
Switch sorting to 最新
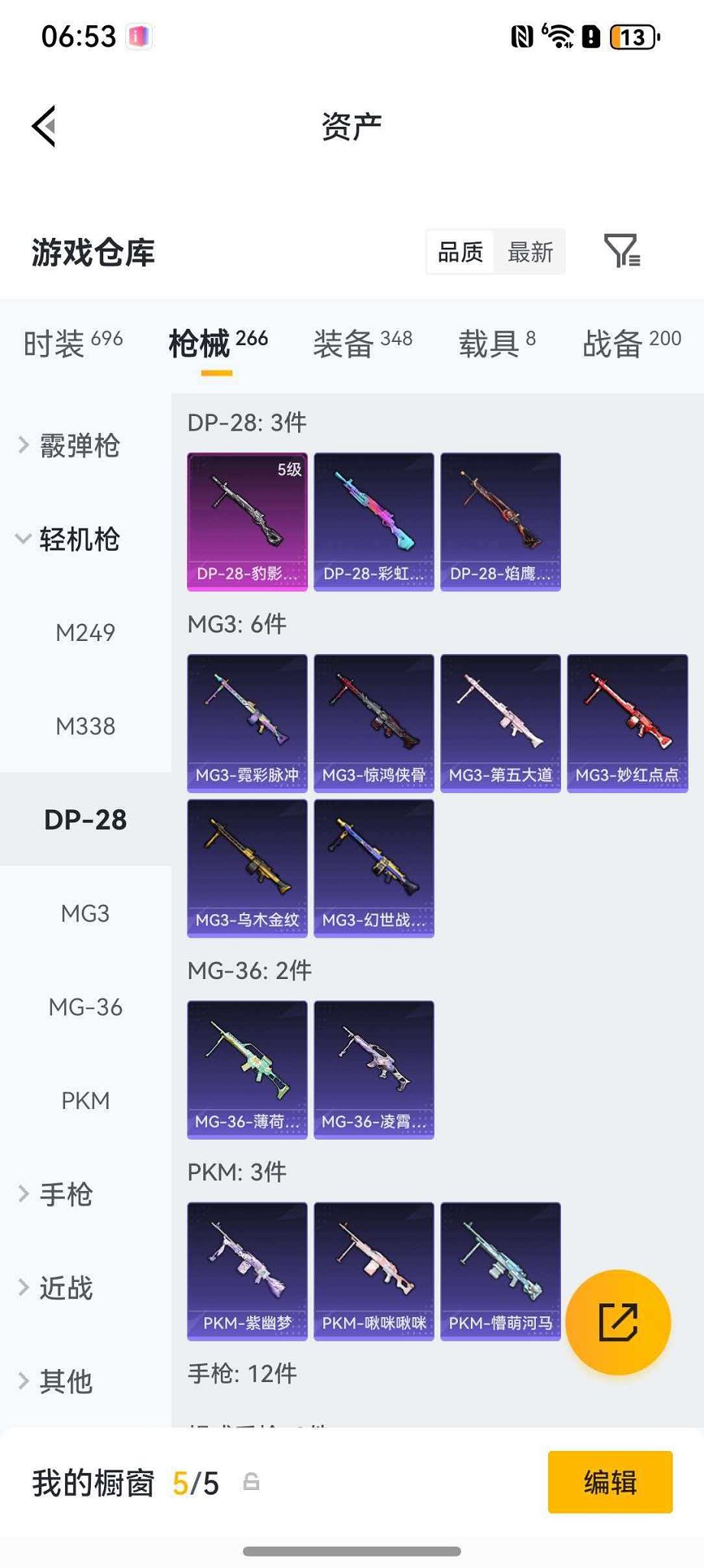[x=529, y=252]
